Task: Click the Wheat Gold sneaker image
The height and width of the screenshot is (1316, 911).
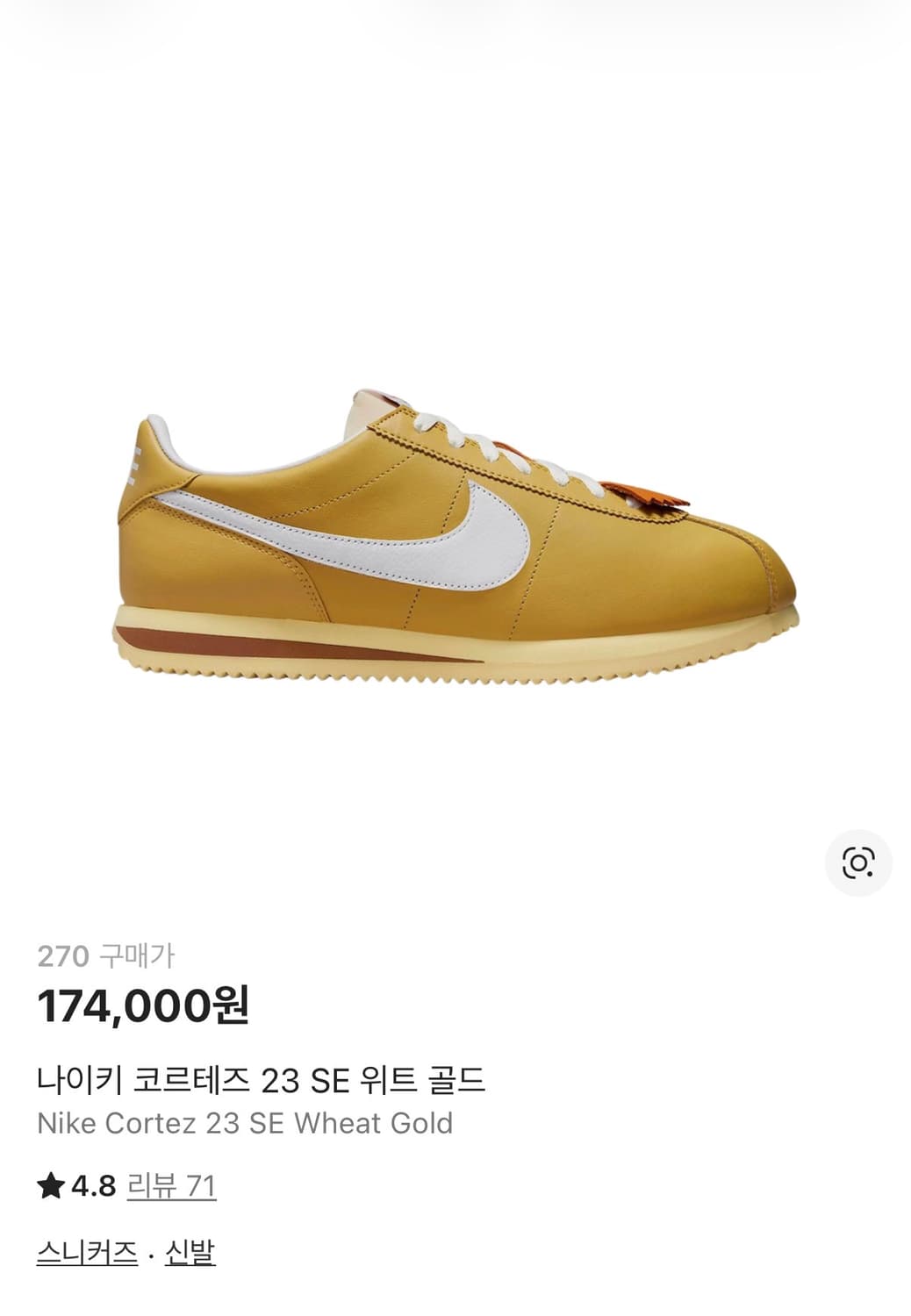Action: point(456,544)
